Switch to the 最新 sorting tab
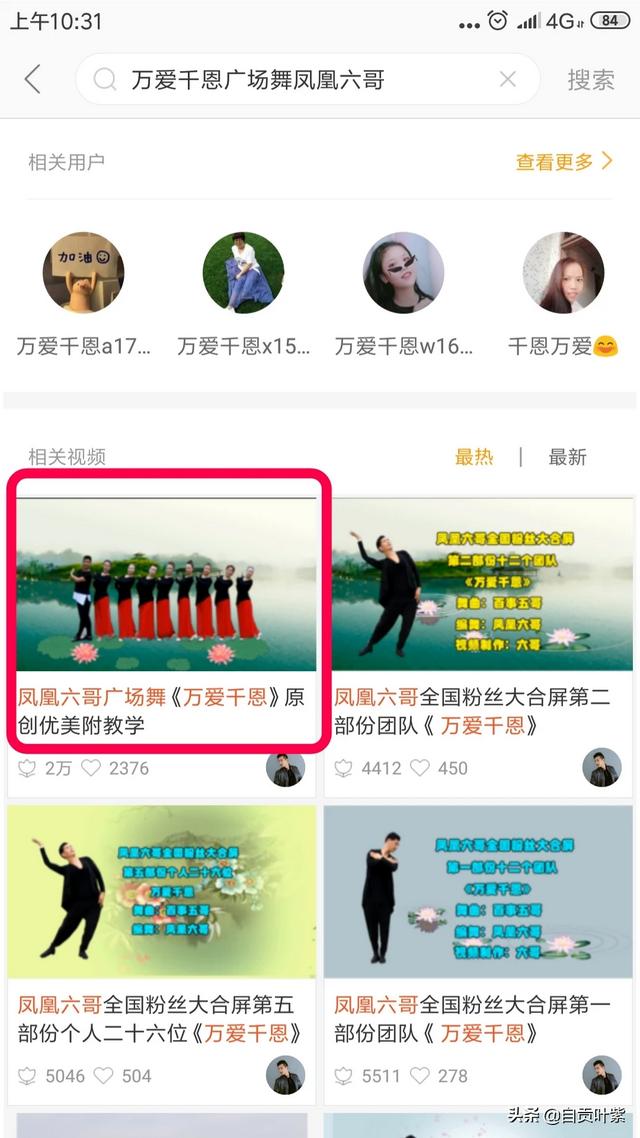Viewport: 640px width, 1138px height. 567,457
